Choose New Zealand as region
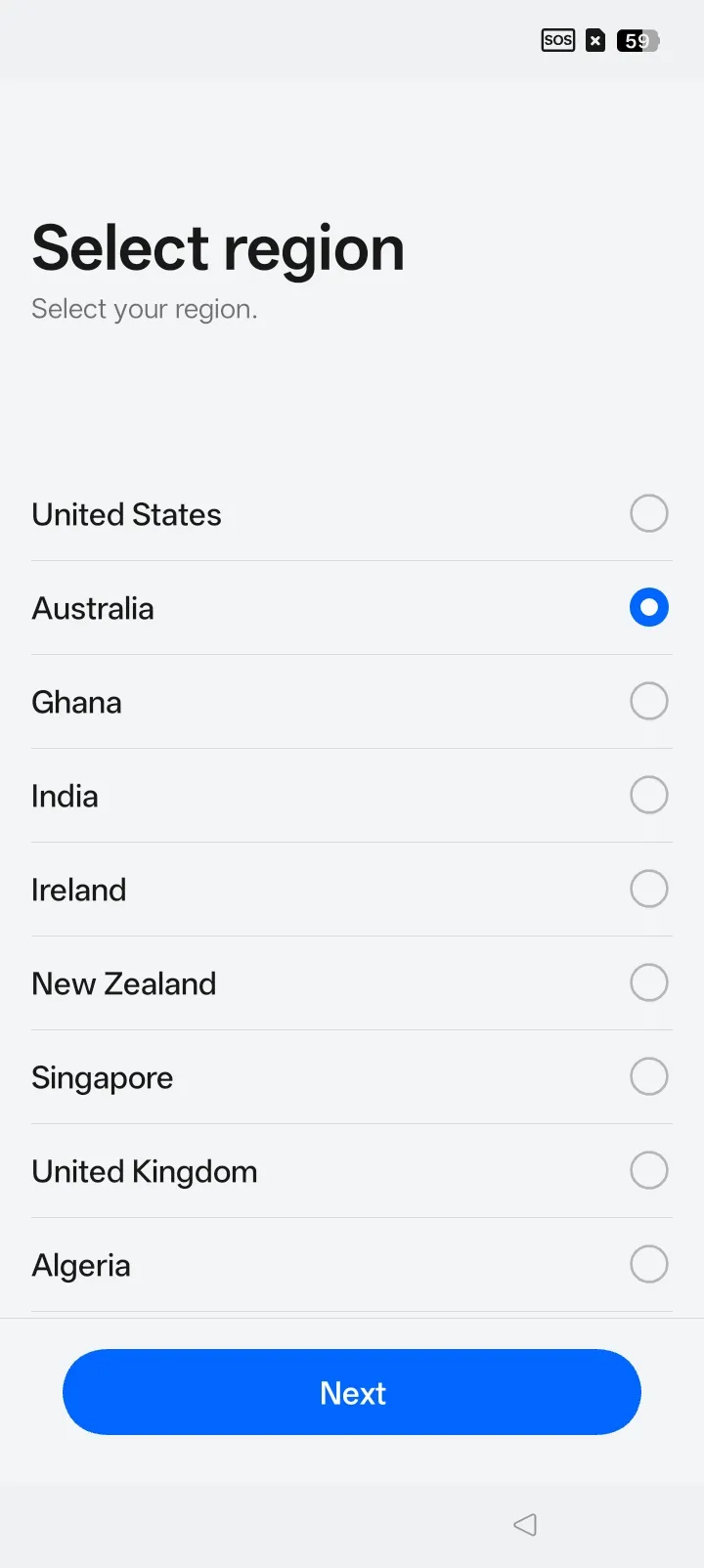The width and height of the screenshot is (704, 1568). pos(352,983)
